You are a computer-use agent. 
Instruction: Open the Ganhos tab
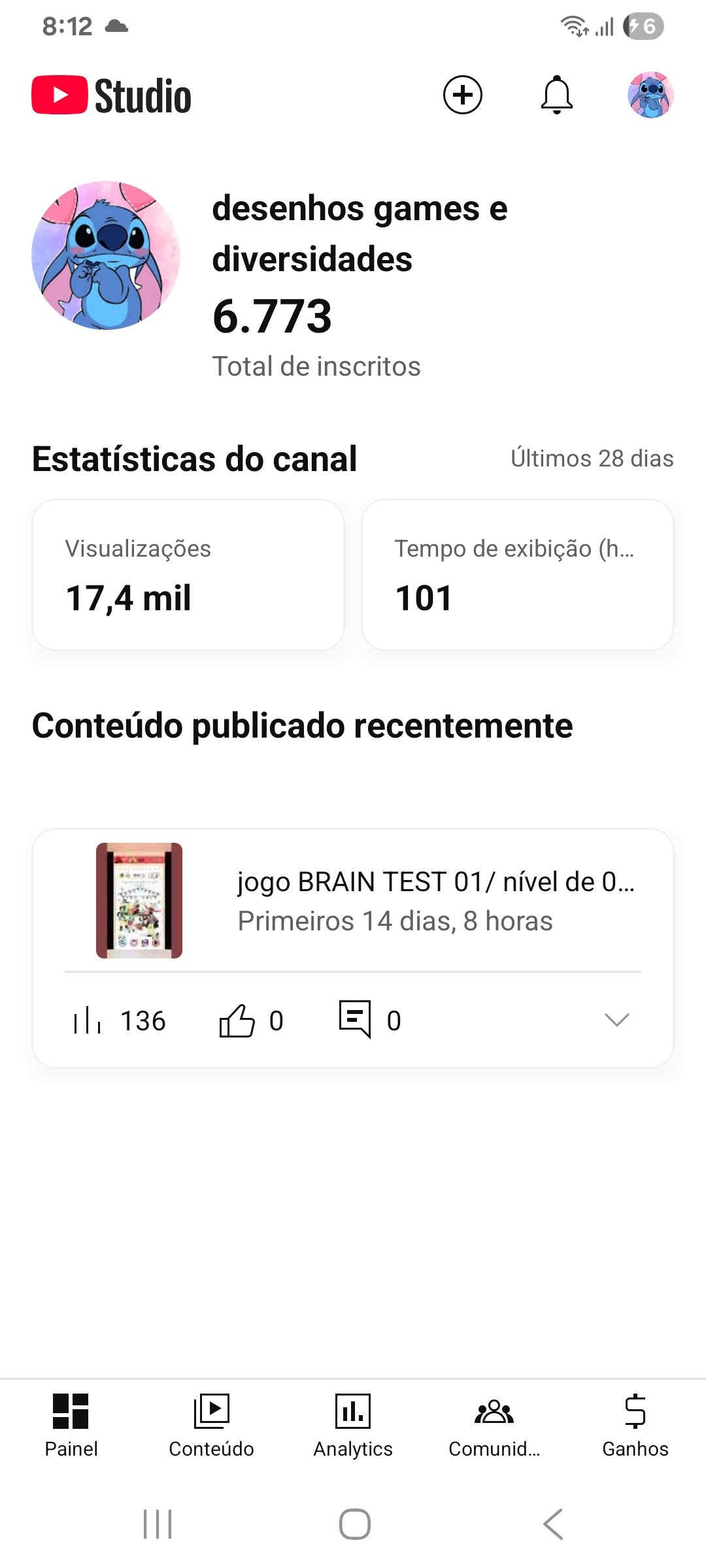635,1426
